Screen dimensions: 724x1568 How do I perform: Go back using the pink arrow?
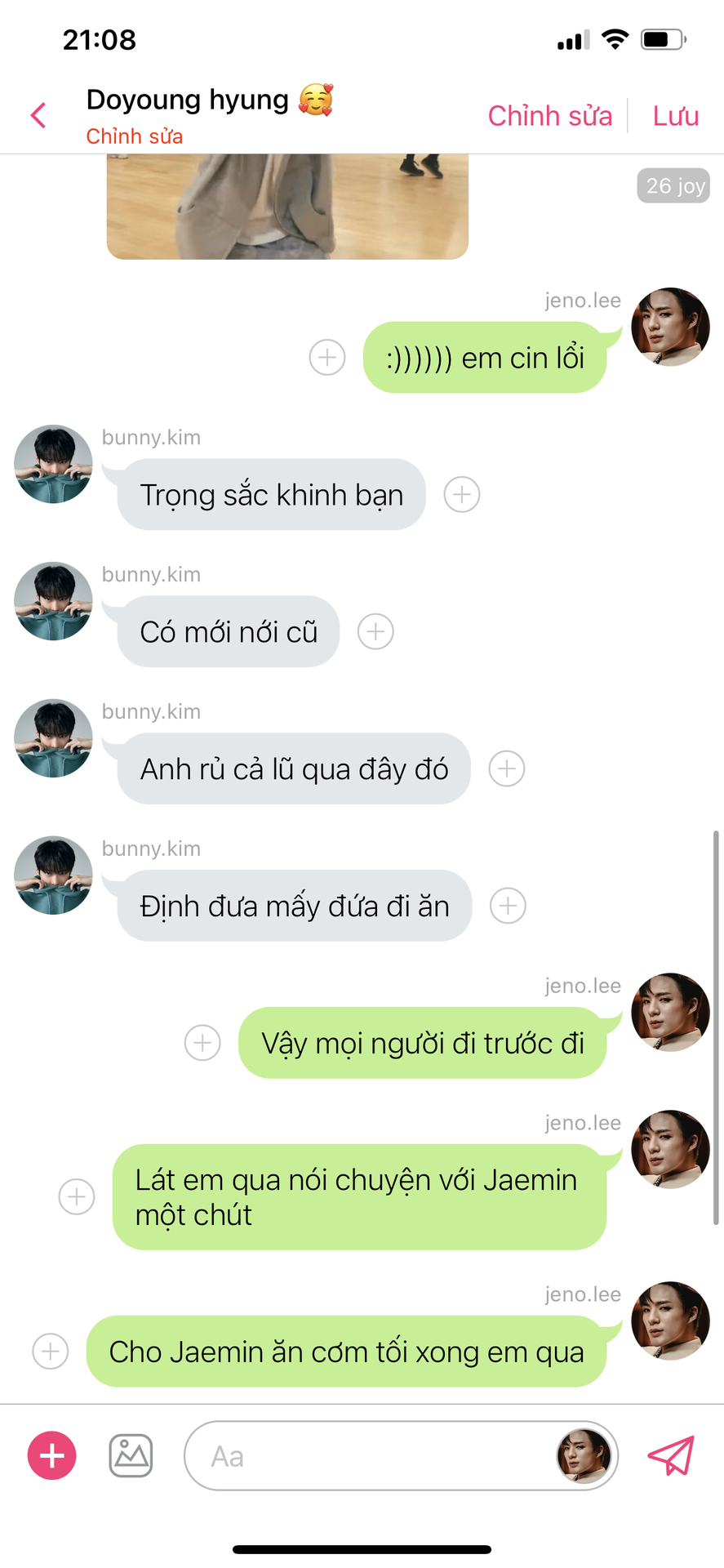(x=38, y=115)
